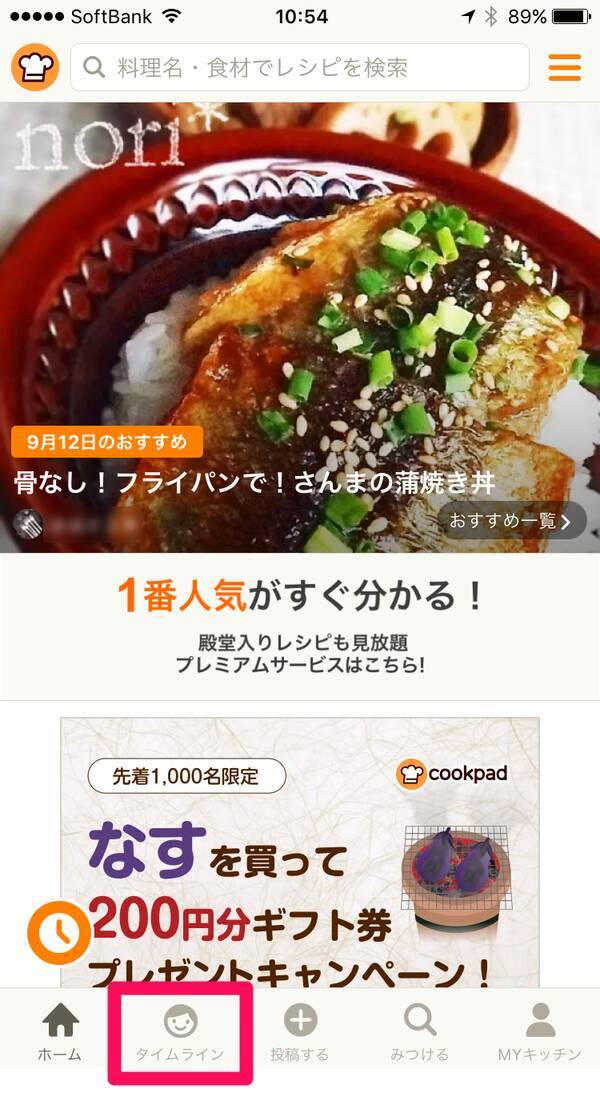Open the さんまの蒲焼き丼 recommended recipe
600x1093 pixels.
point(254,484)
